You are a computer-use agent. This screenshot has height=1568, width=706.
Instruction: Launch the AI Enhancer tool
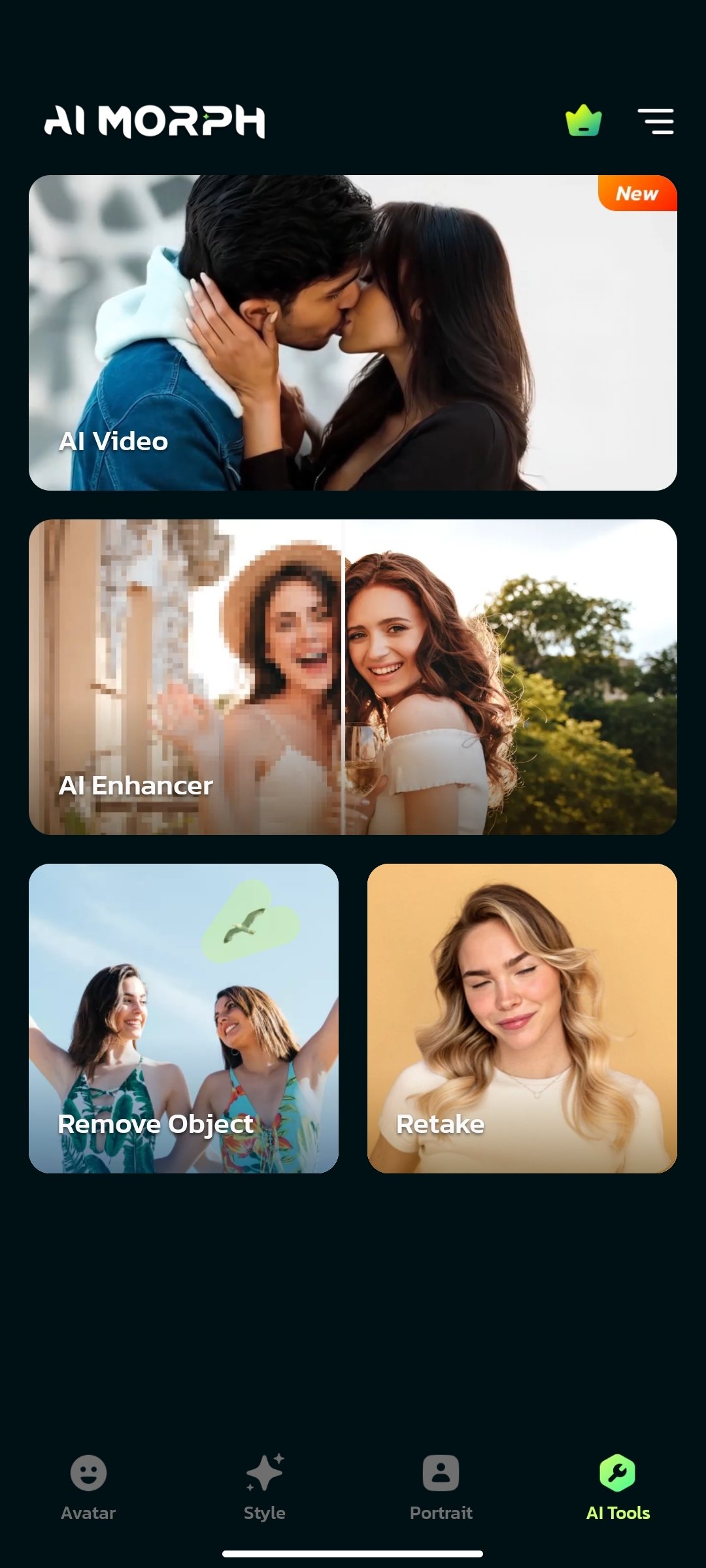click(x=353, y=677)
